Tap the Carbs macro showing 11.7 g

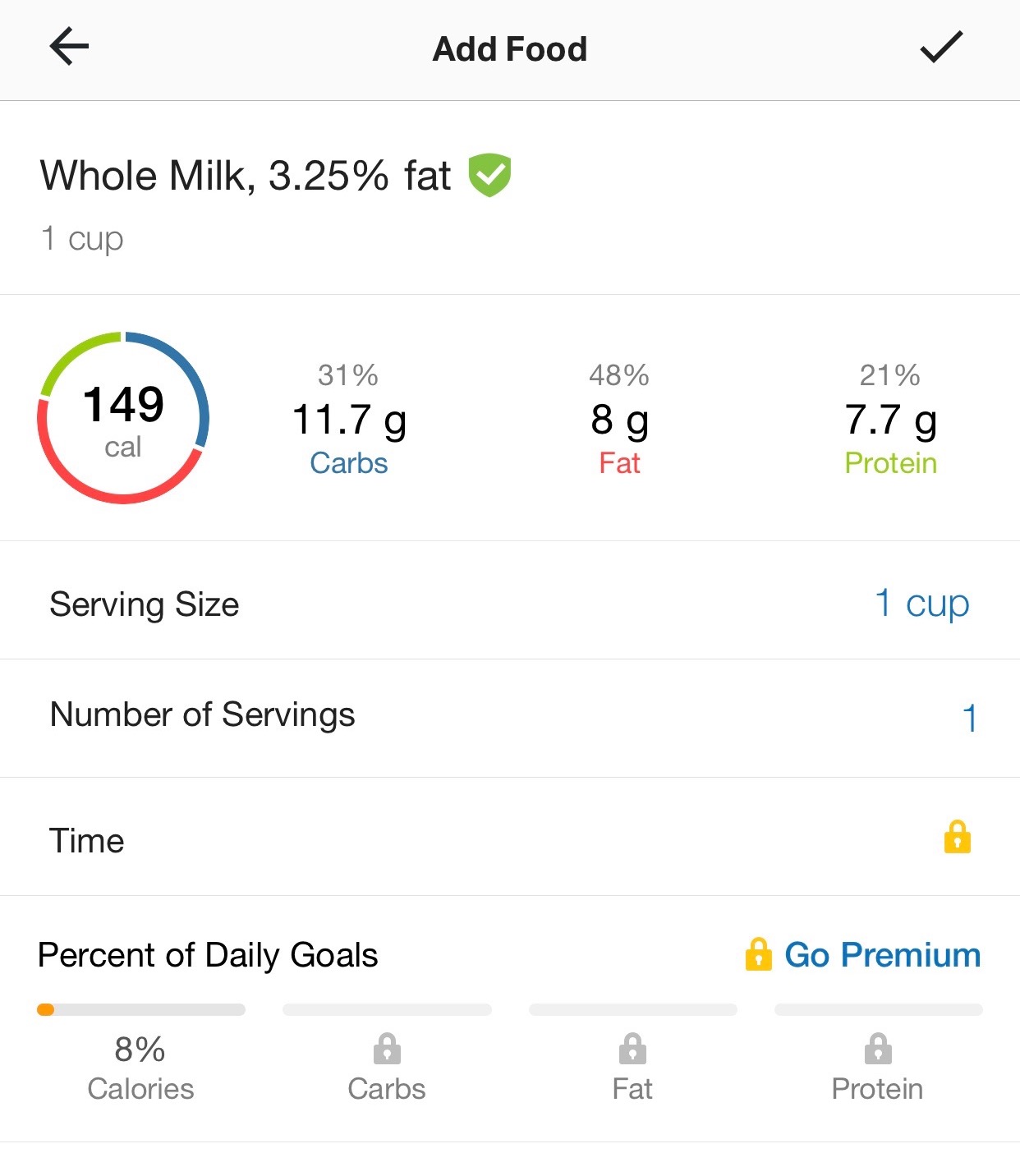point(348,420)
